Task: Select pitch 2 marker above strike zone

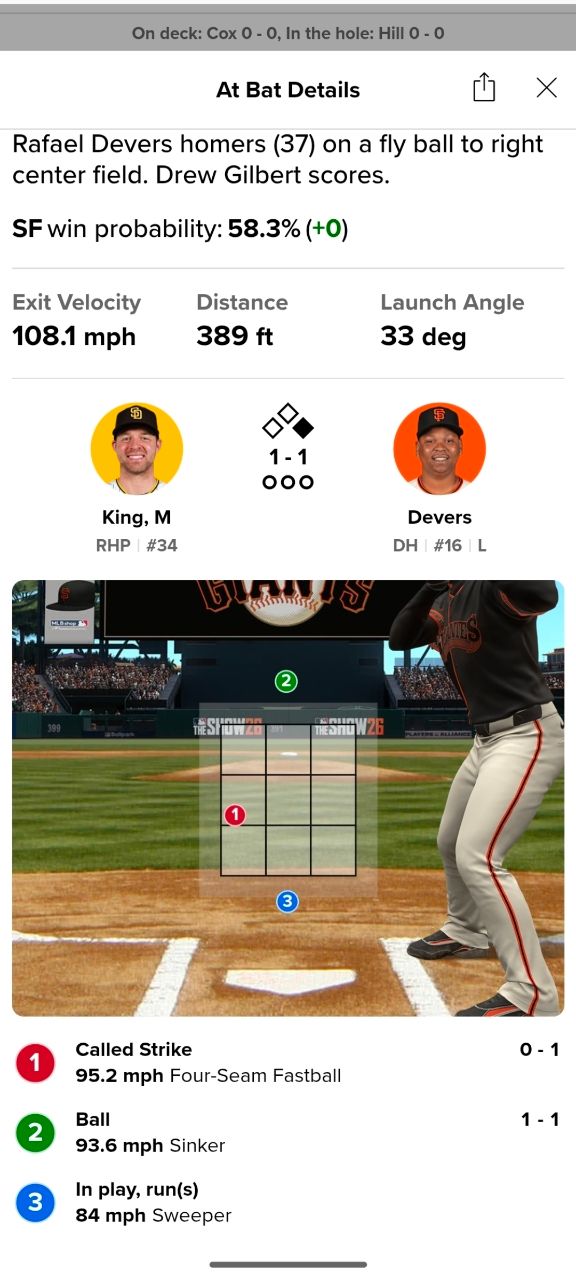Action: 286,681
